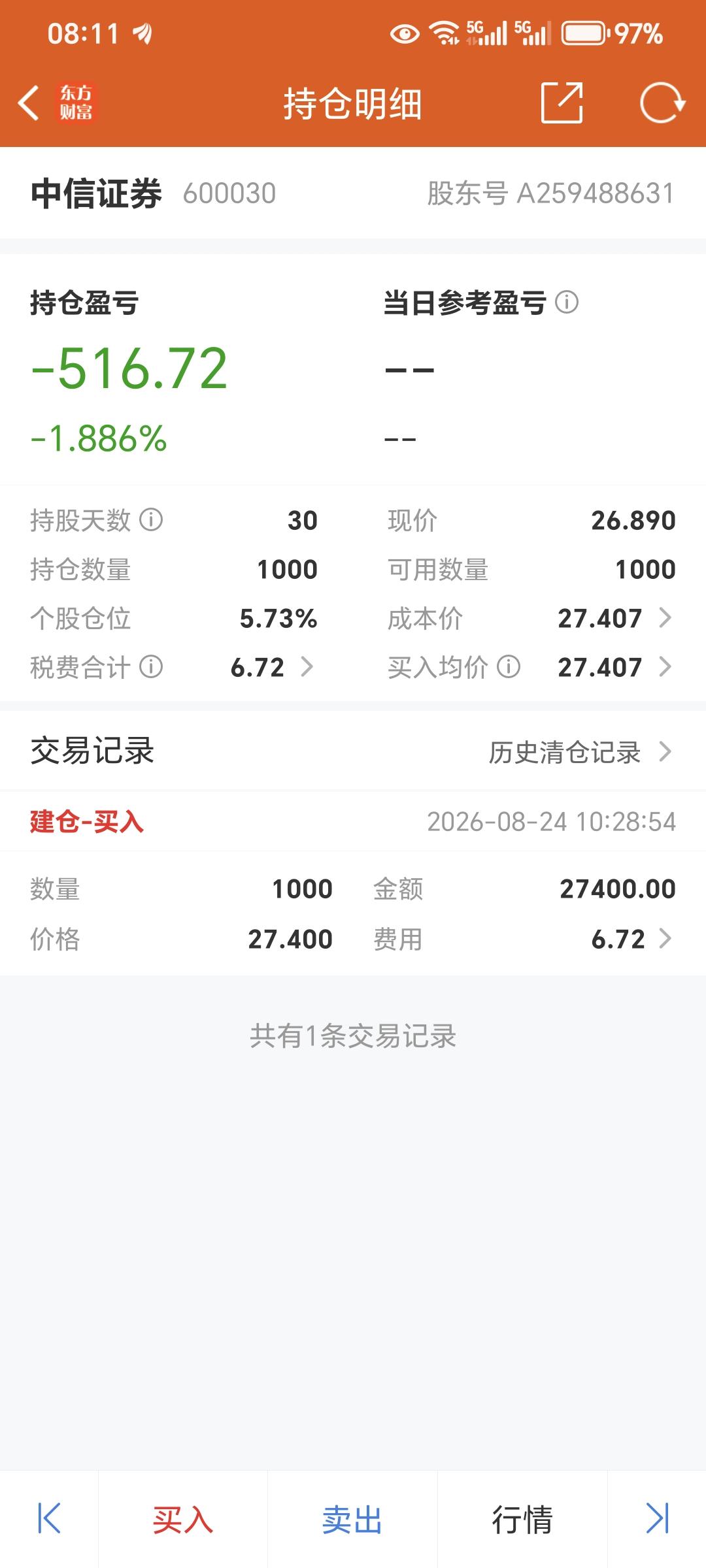Show info about 持股天数
Viewport: 706px width, 1568px height.
pyautogui.click(x=151, y=520)
